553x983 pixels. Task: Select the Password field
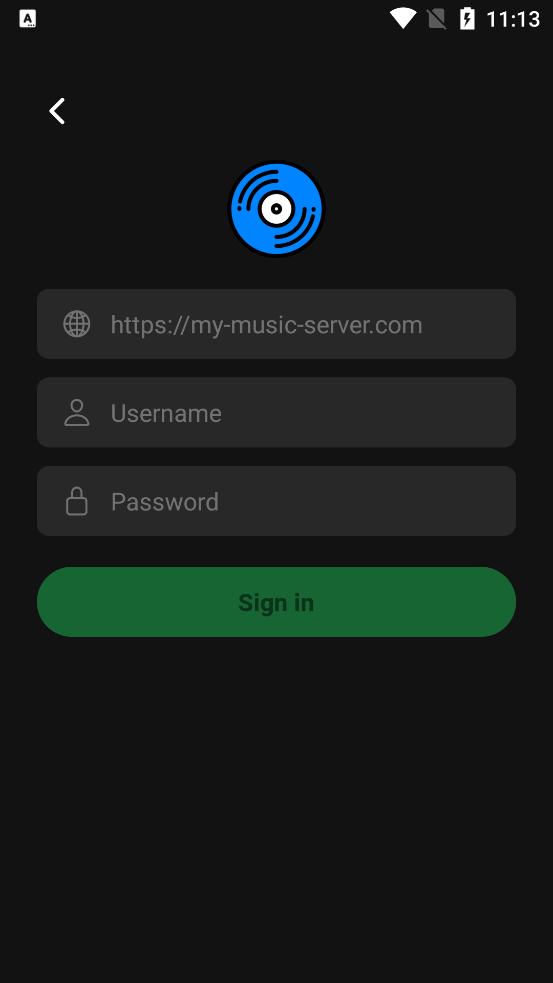tap(276, 501)
